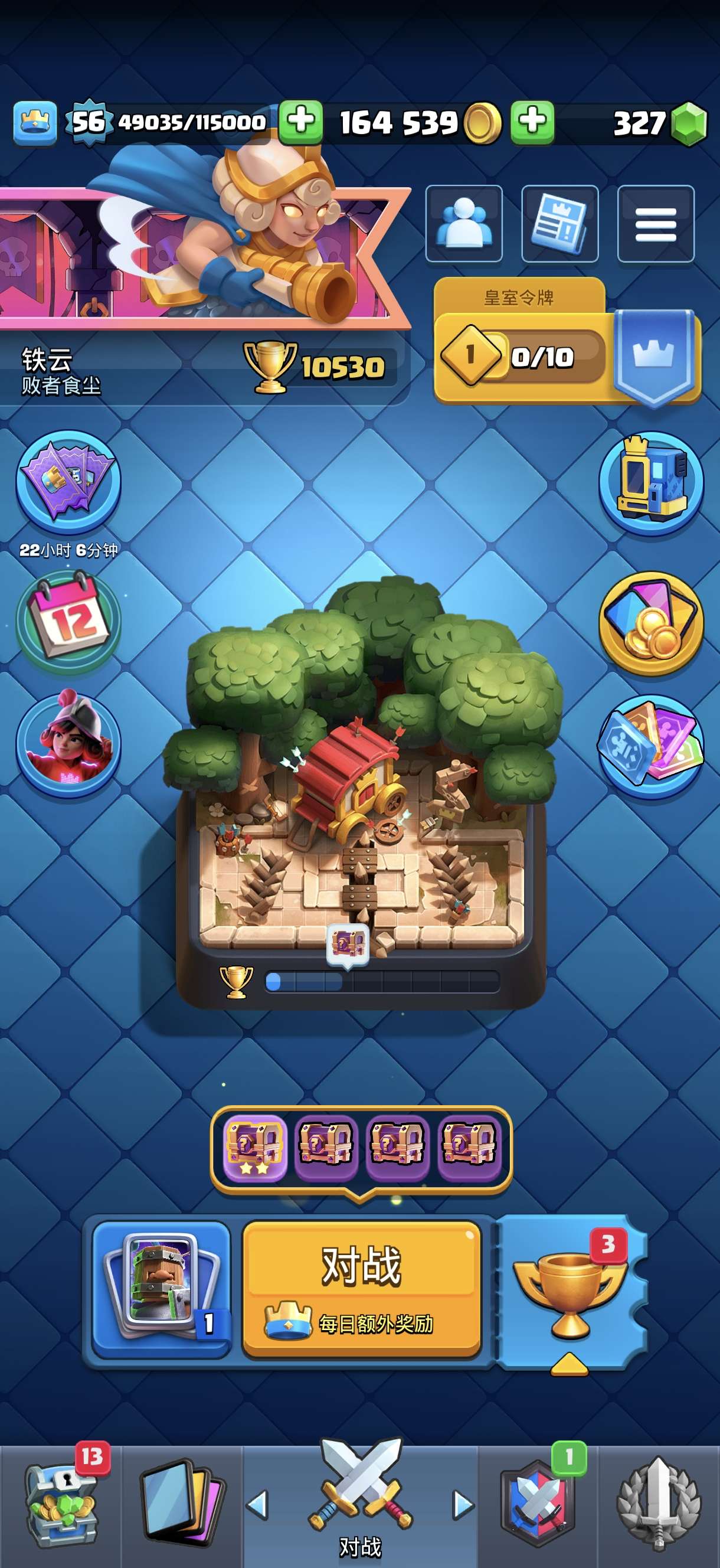
Task: Switch to the clan shield tab
Action: tap(538, 1505)
